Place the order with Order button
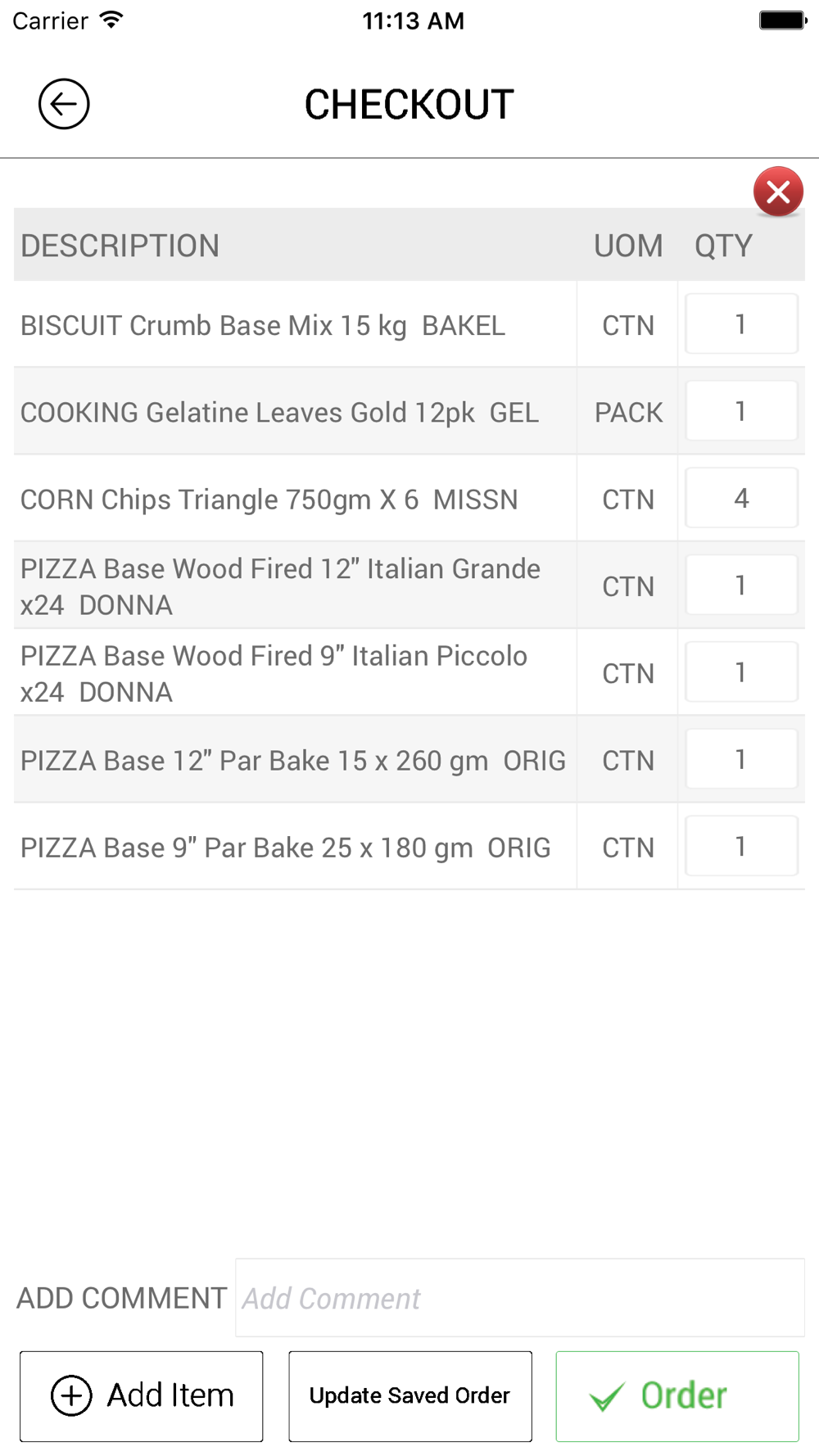Screen dimensions: 819x1456 tap(677, 1396)
